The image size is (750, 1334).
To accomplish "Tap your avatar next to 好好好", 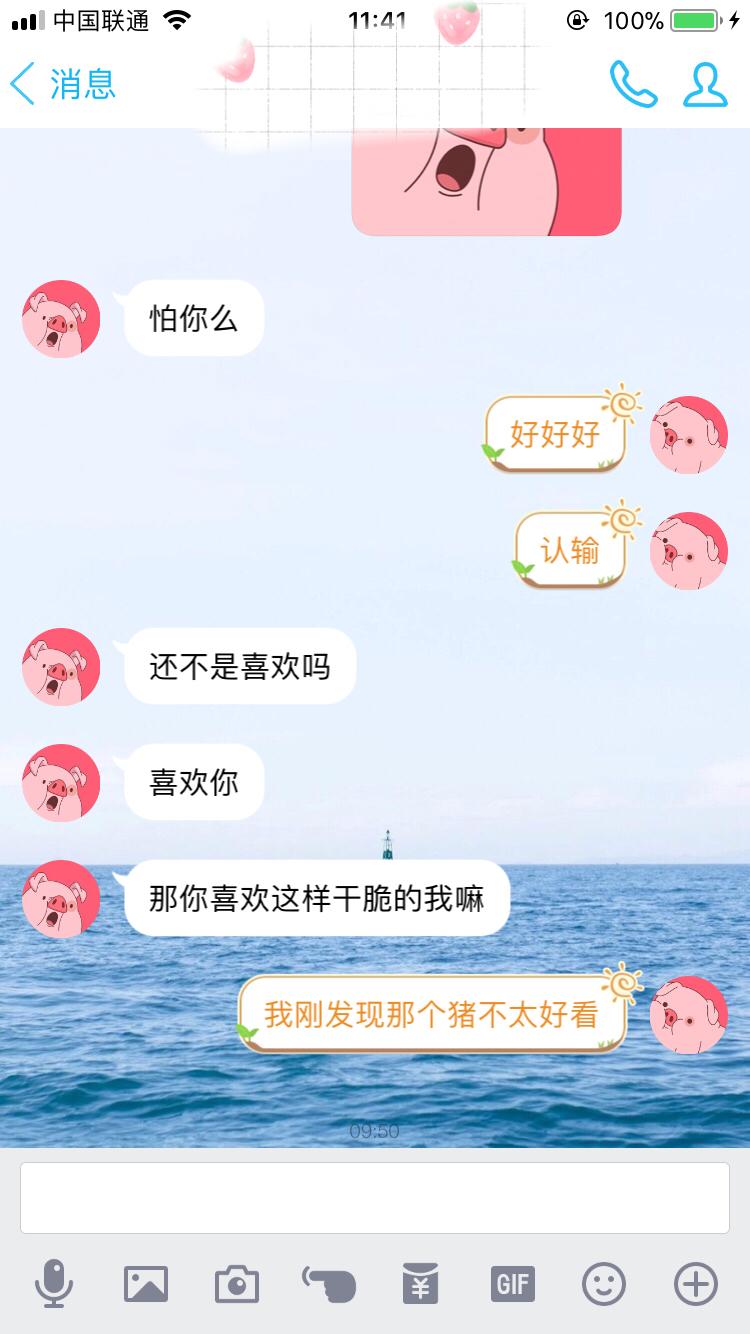I will [x=688, y=435].
